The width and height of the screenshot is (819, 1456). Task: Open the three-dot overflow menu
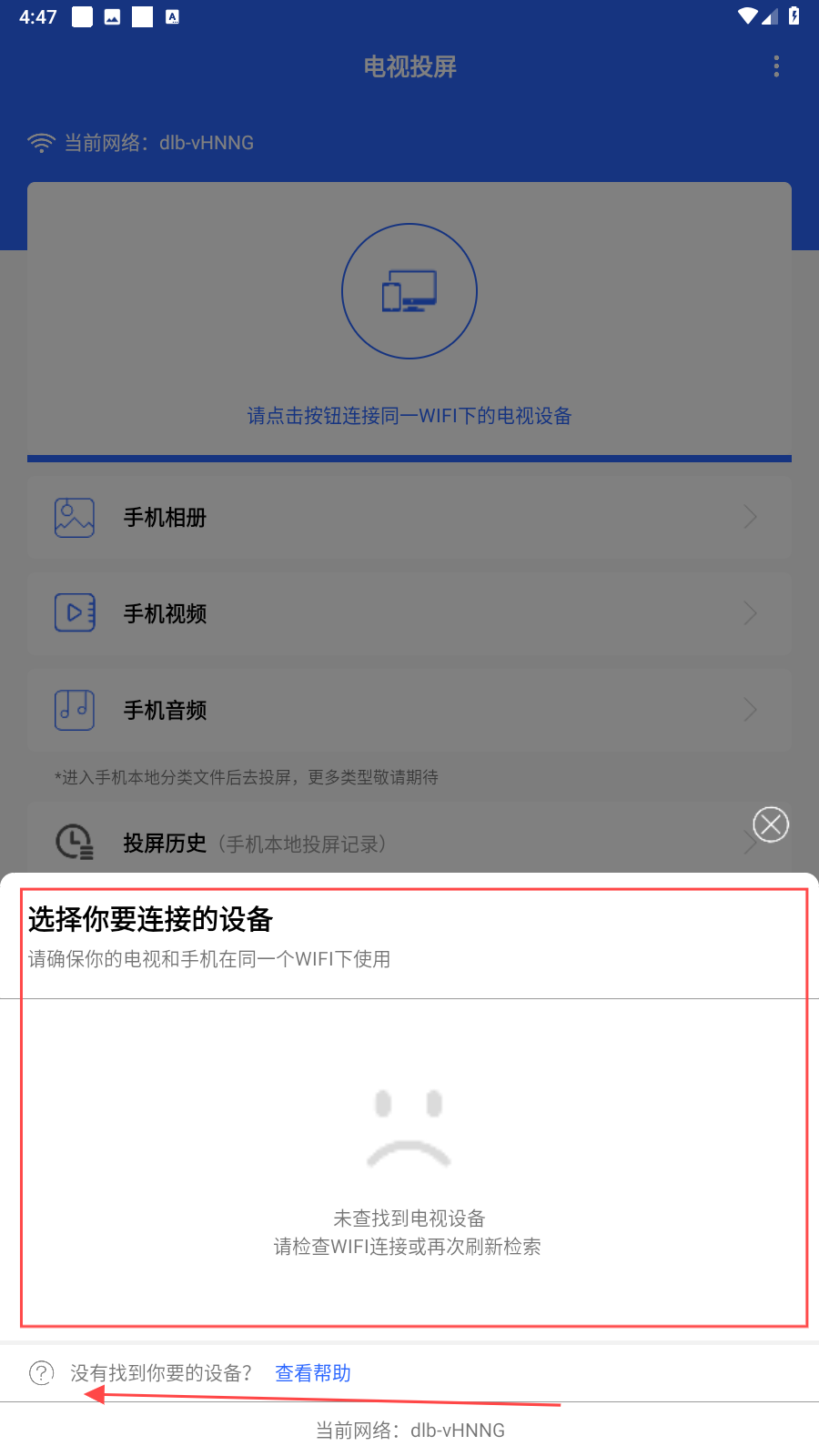776,66
